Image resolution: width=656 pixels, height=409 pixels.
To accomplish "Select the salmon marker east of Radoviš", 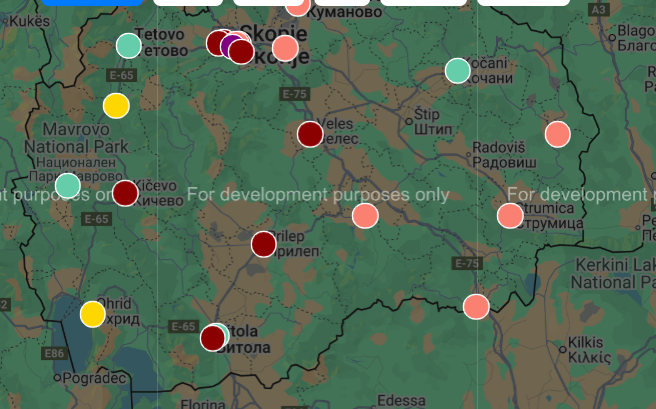I will pos(557,134).
